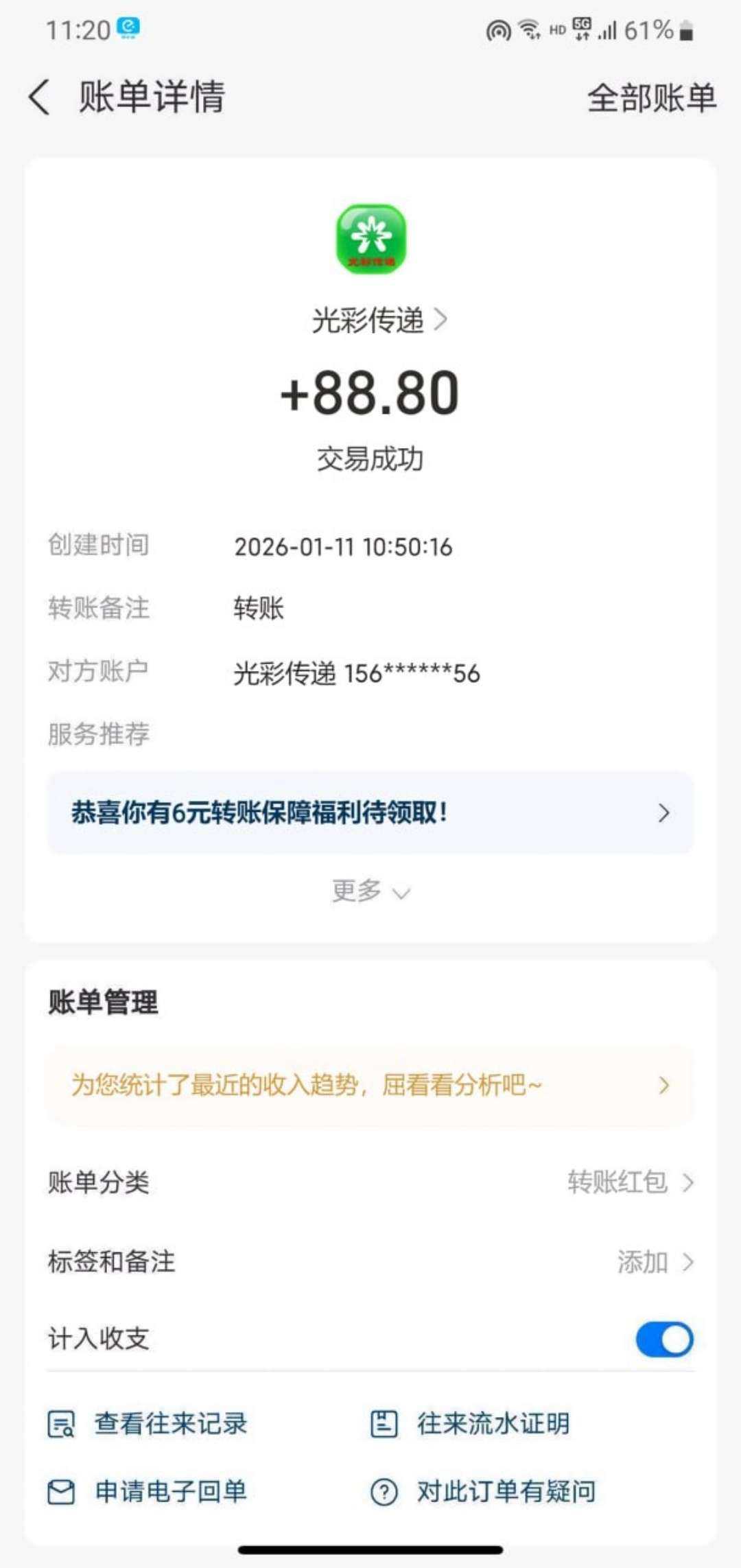The image size is (741, 1568).
Task: Open 查看往来记录
Action: coord(148,1424)
